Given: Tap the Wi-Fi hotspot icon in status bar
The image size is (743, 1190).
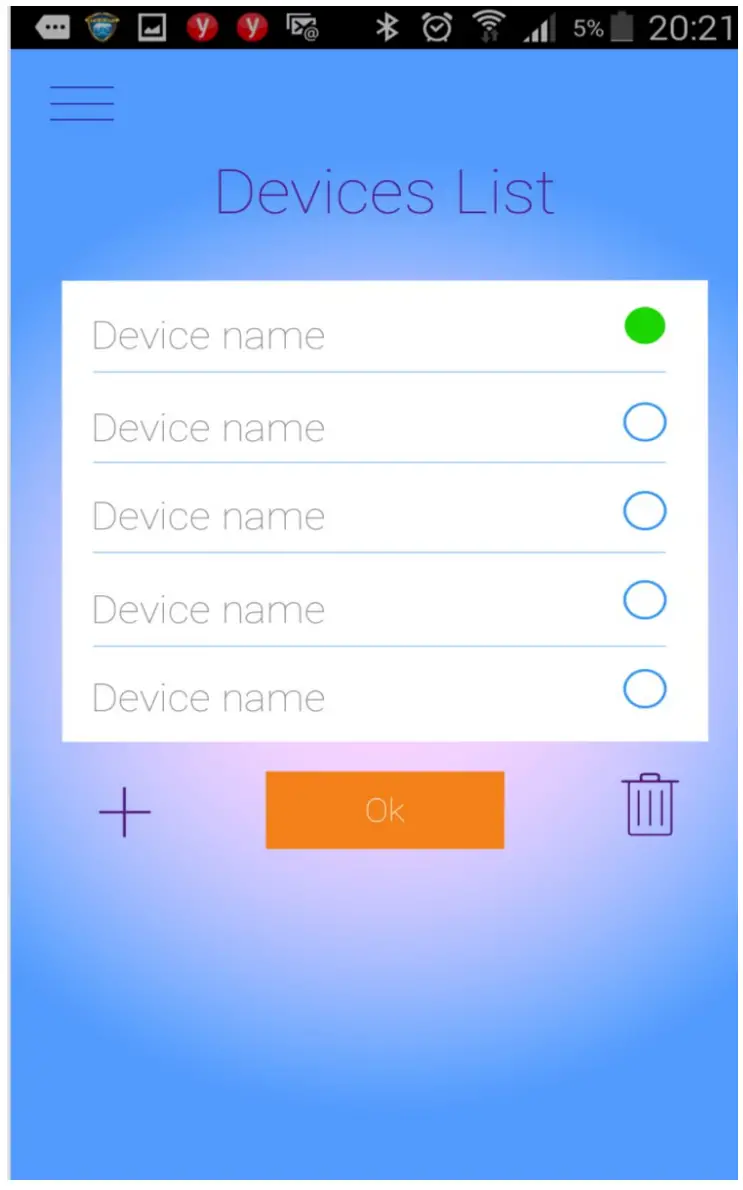Looking at the screenshot, I should 489,27.
